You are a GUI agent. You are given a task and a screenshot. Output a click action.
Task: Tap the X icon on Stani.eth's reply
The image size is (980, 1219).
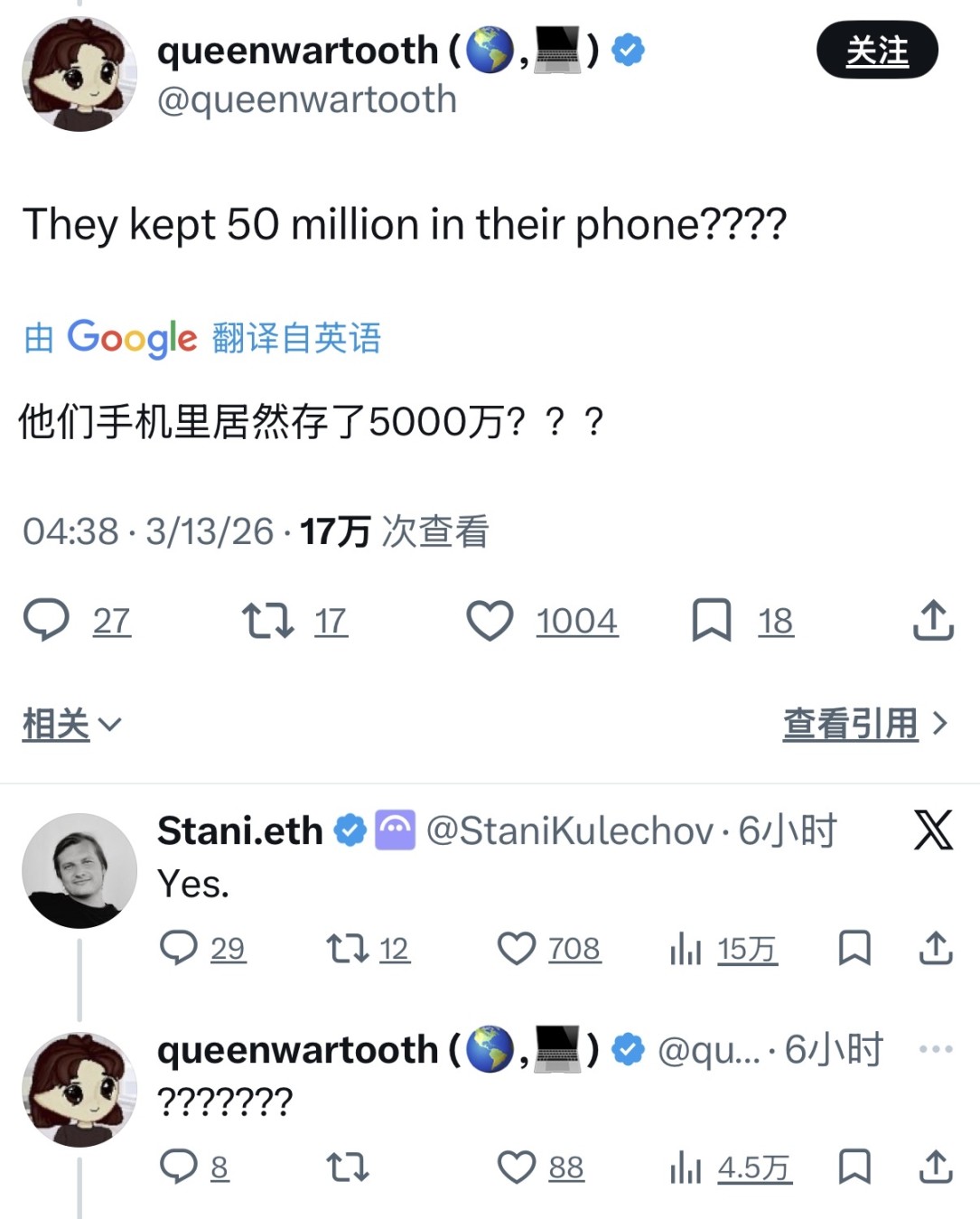[933, 830]
